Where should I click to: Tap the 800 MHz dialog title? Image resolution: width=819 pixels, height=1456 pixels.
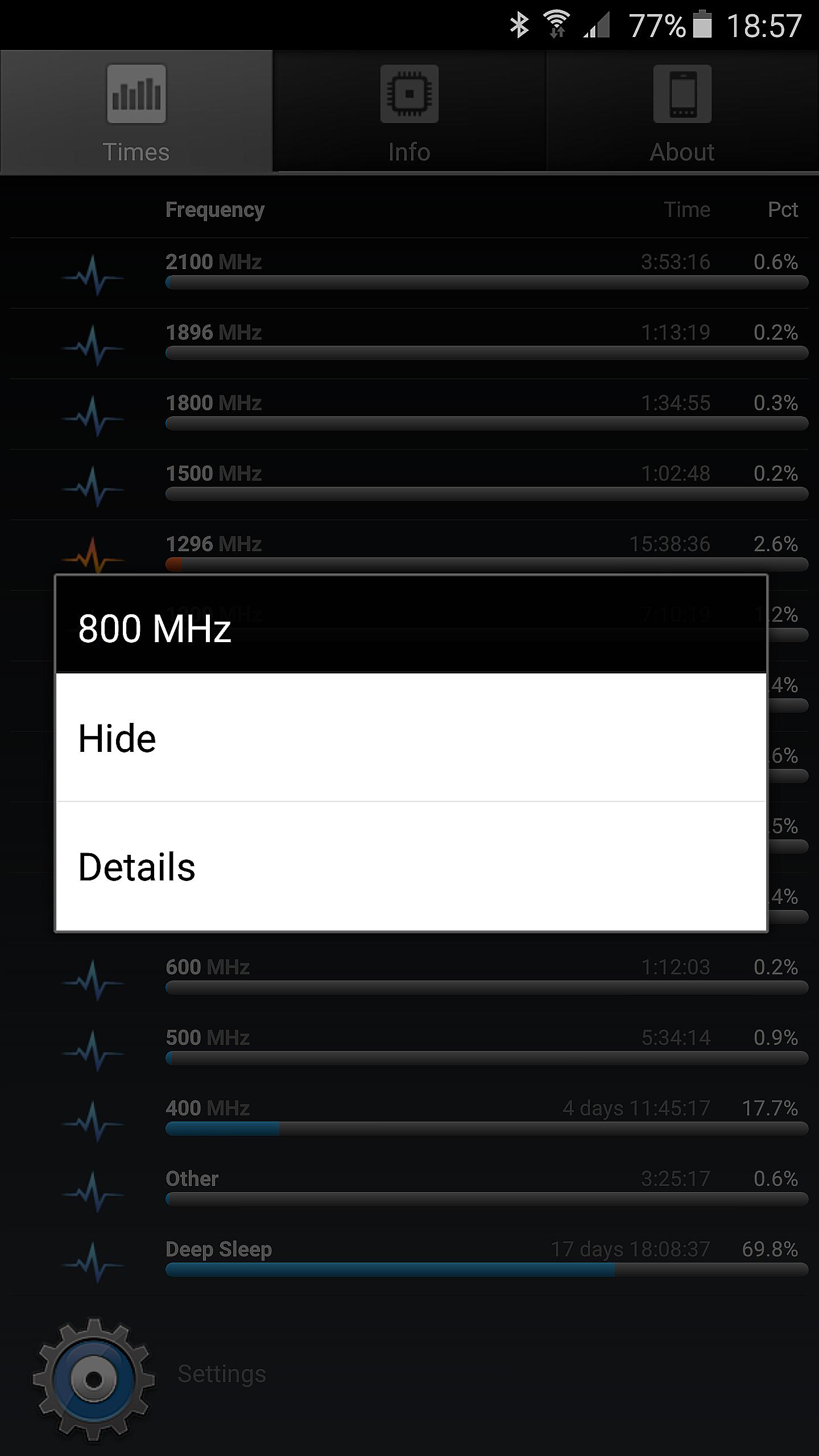click(x=154, y=629)
